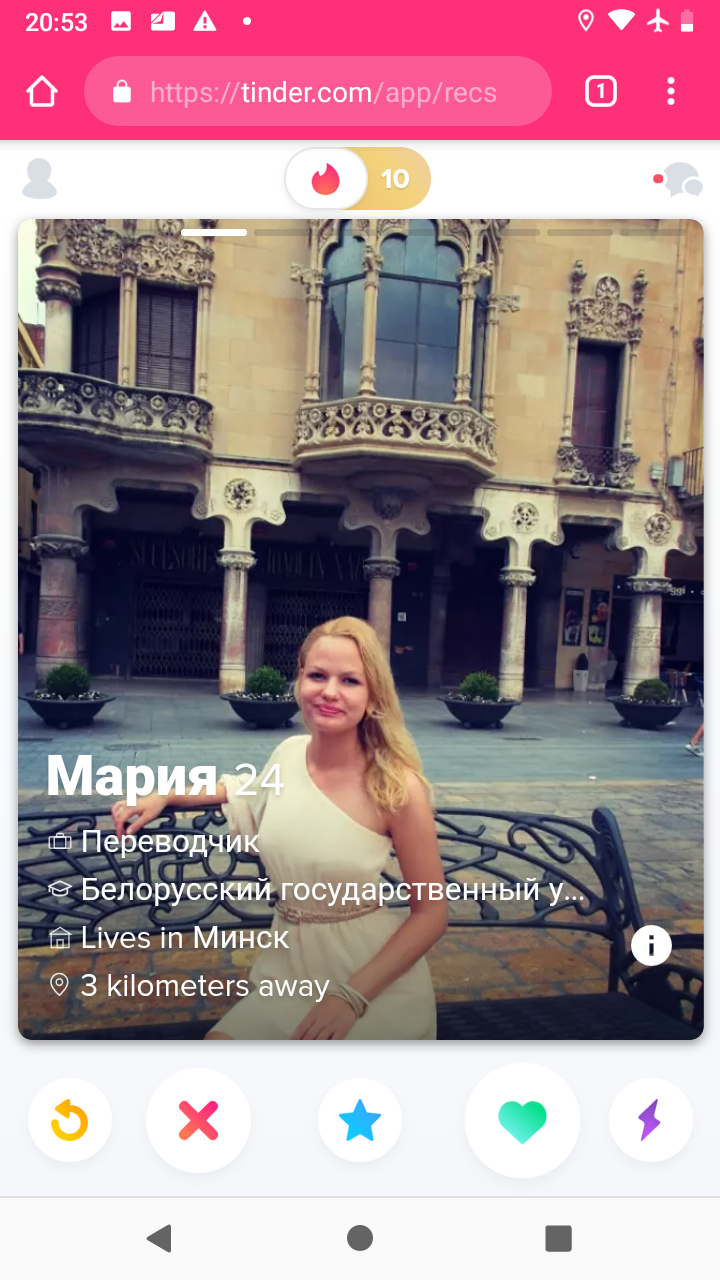Open the browser tab switcher
720x1280 pixels.
[600, 92]
